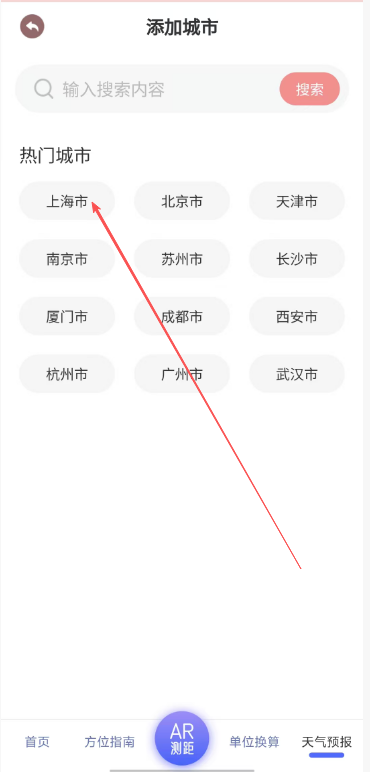Select 广州市

point(182,374)
